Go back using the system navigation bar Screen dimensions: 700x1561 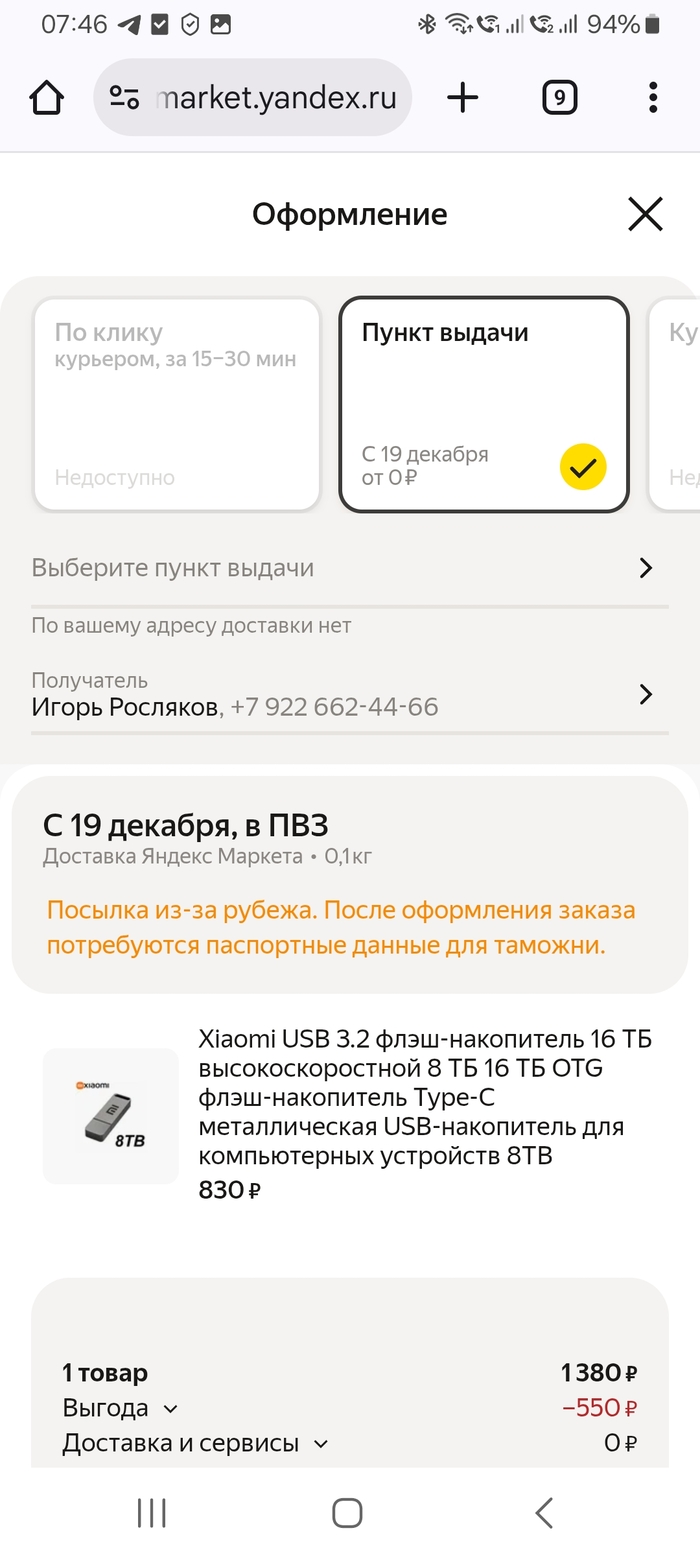[x=543, y=1513]
